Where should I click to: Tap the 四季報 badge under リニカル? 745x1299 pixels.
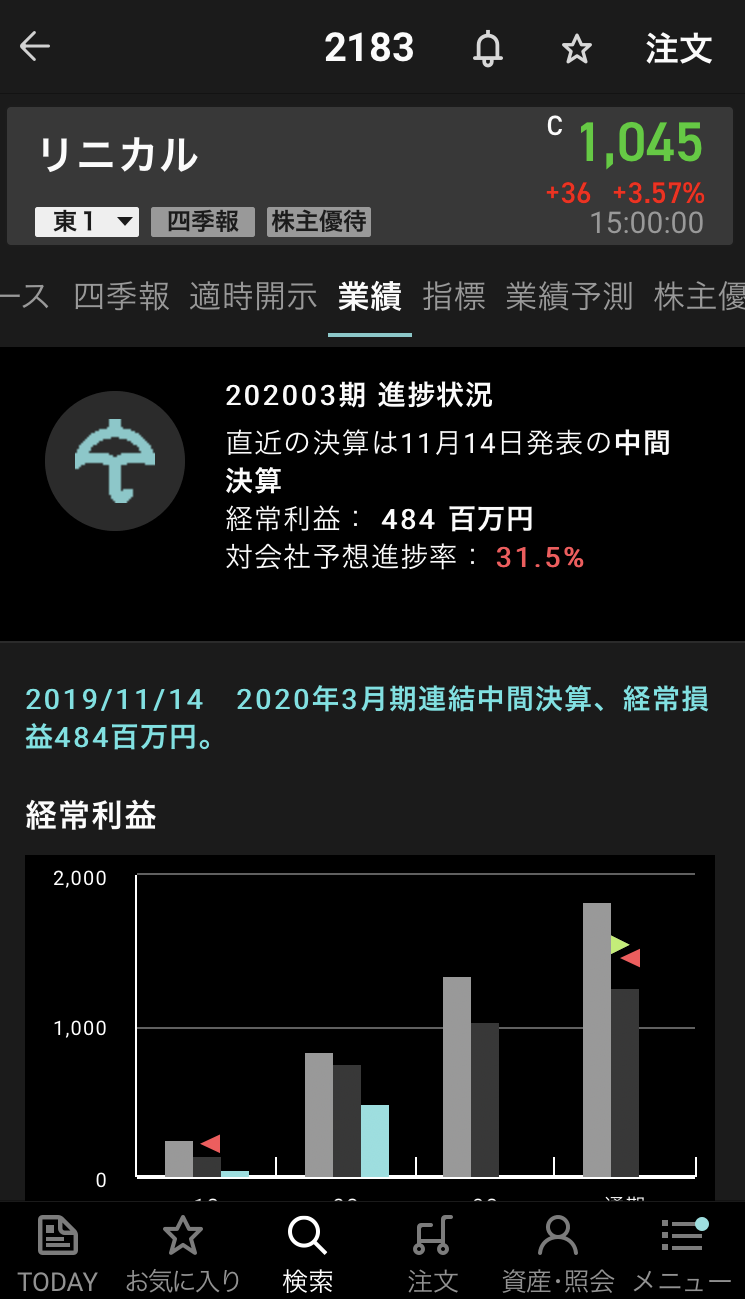click(203, 221)
